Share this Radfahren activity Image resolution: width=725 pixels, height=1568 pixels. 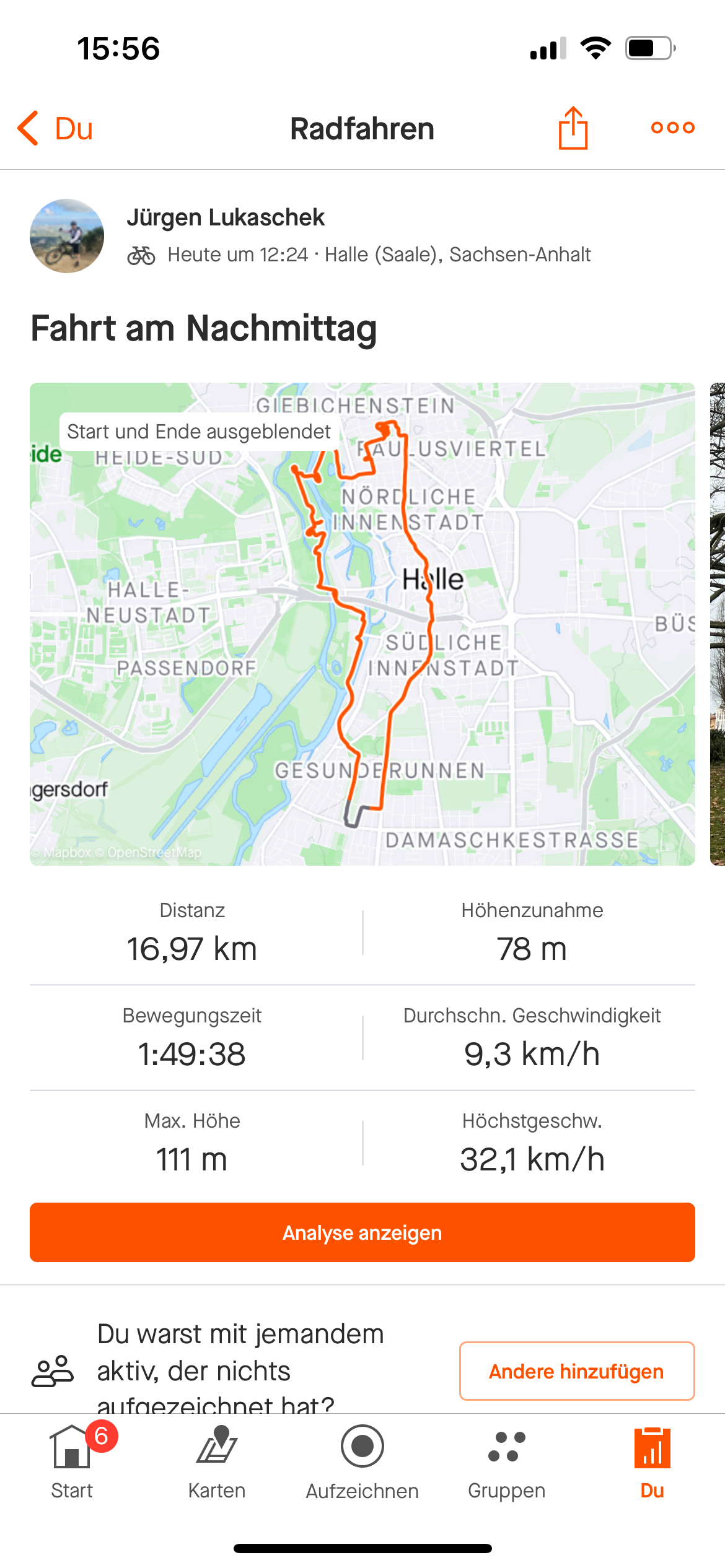[573, 128]
